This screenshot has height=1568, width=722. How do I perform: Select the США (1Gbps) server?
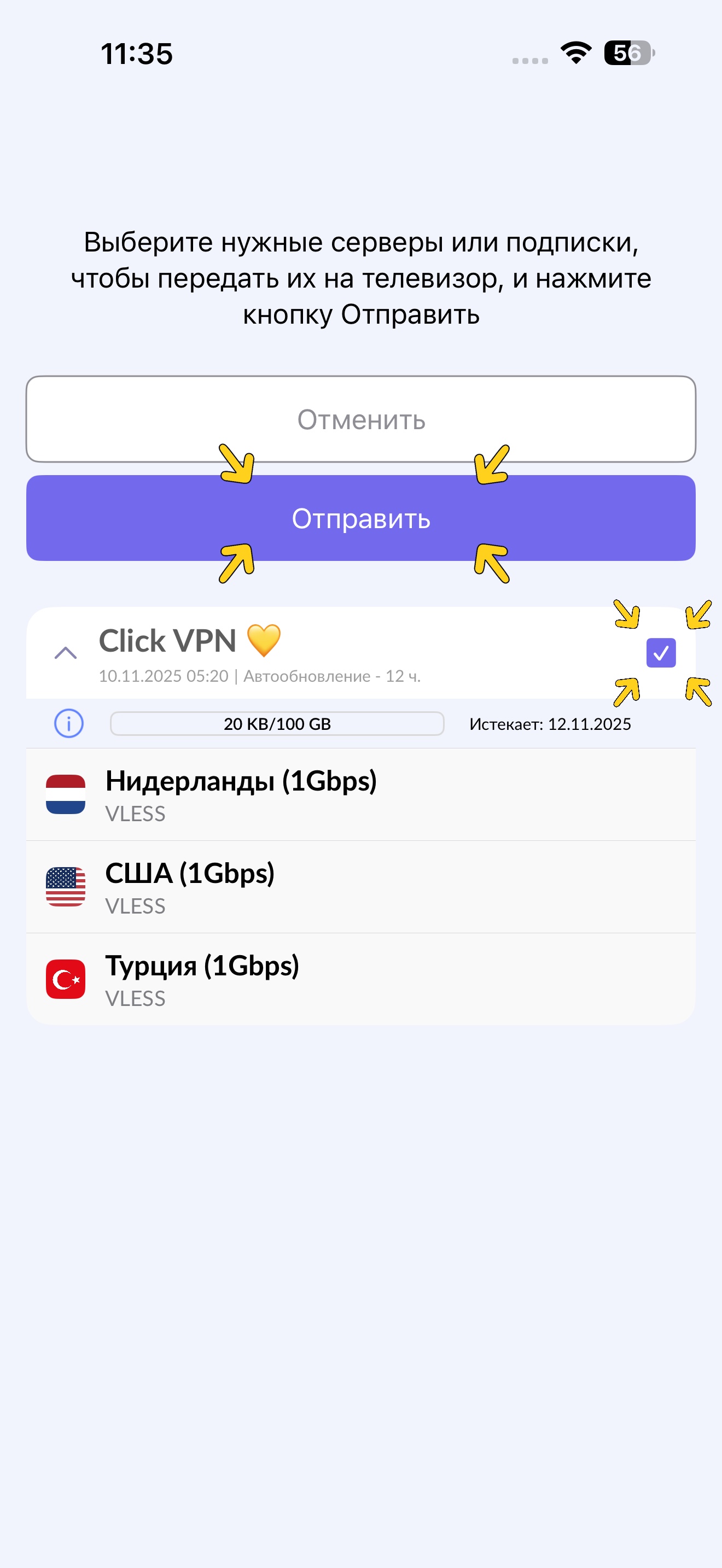[x=190, y=874]
